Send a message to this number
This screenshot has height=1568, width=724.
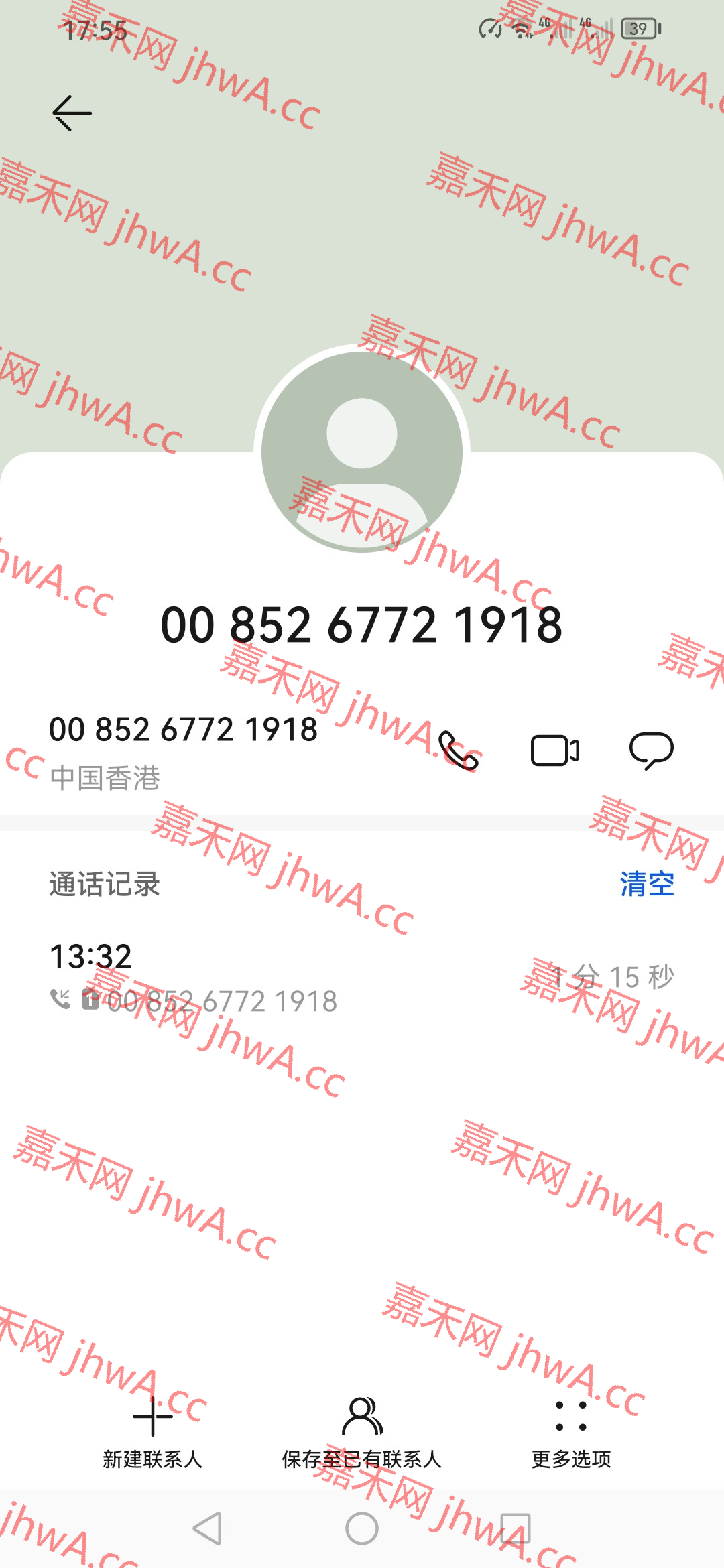click(x=651, y=750)
